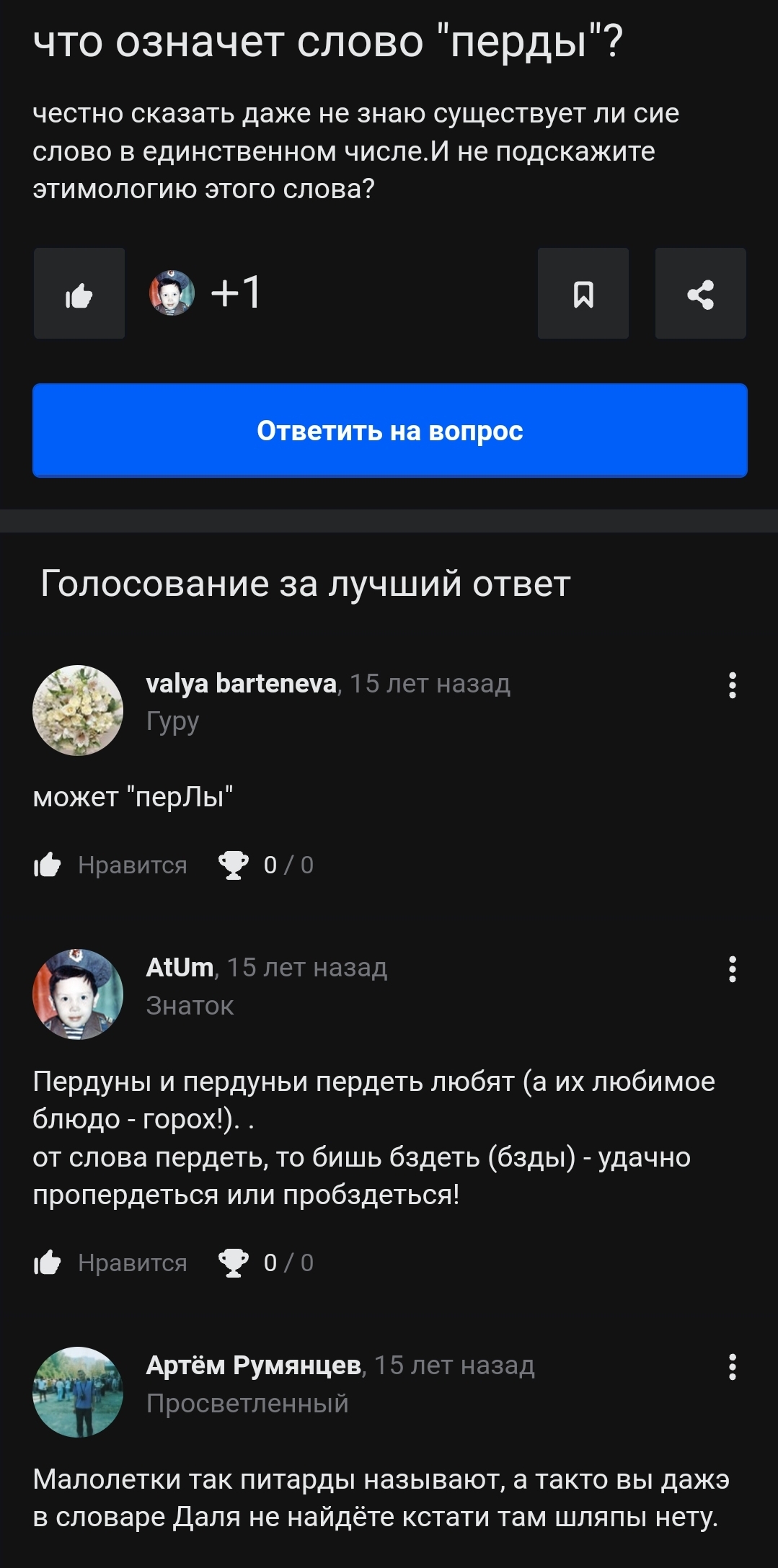Bookmark this question

(583, 293)
